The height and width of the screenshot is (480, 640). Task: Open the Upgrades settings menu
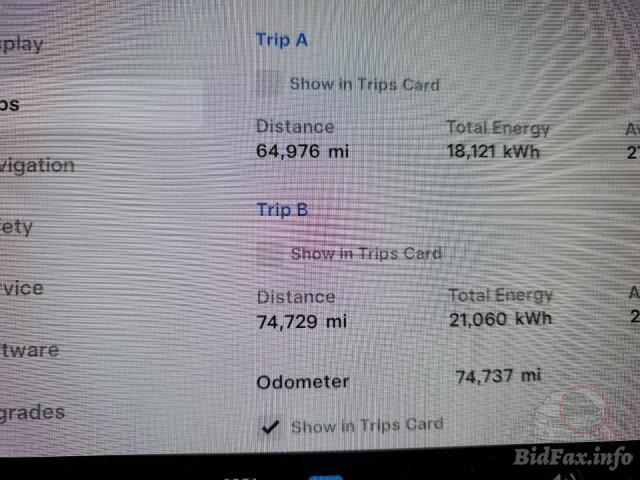tap(32, 412)
